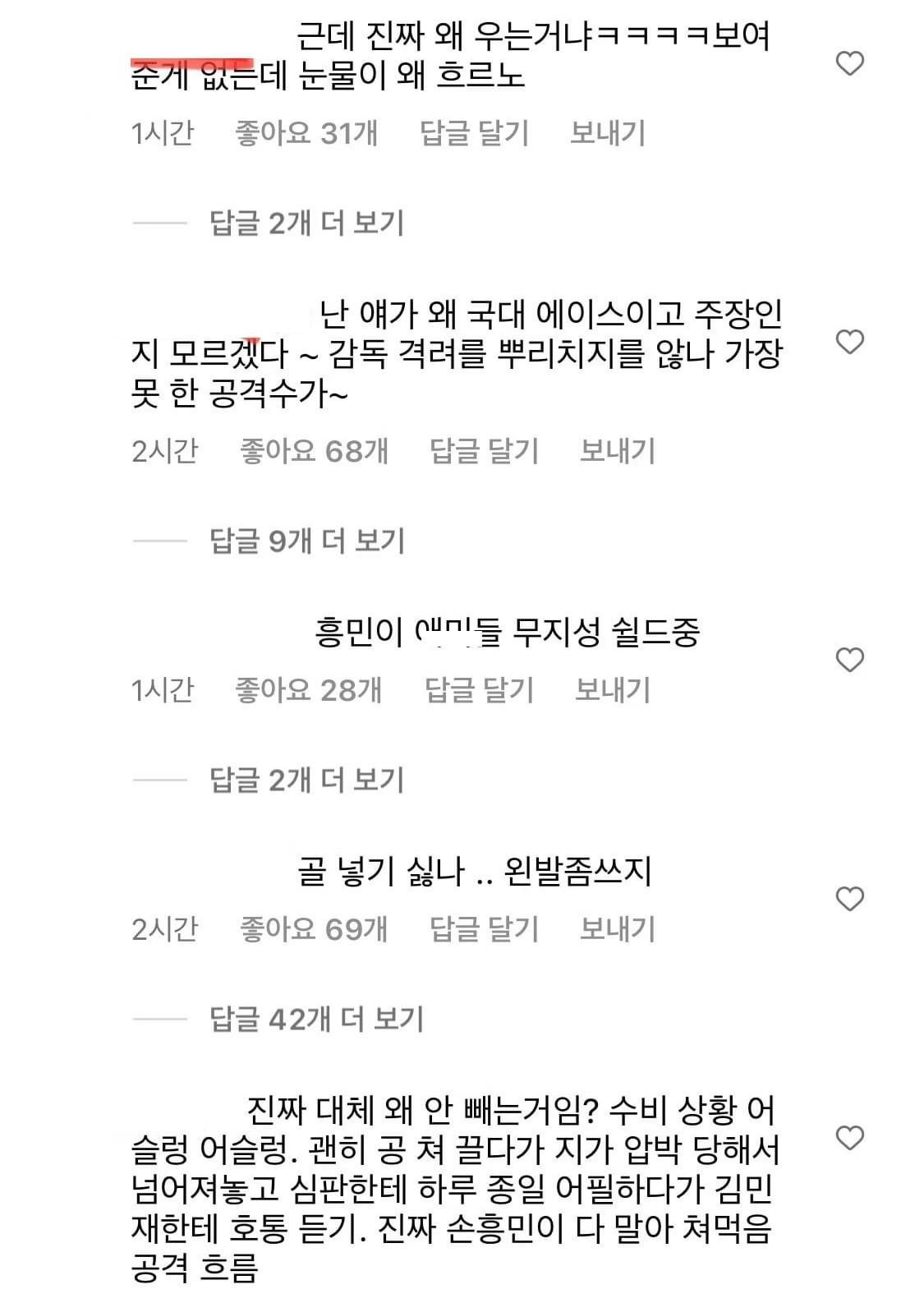Tap 답글 달기 under the 좋아요 31개 comment
Viewport: 924px width, 1303px height.
coord(474,132)
